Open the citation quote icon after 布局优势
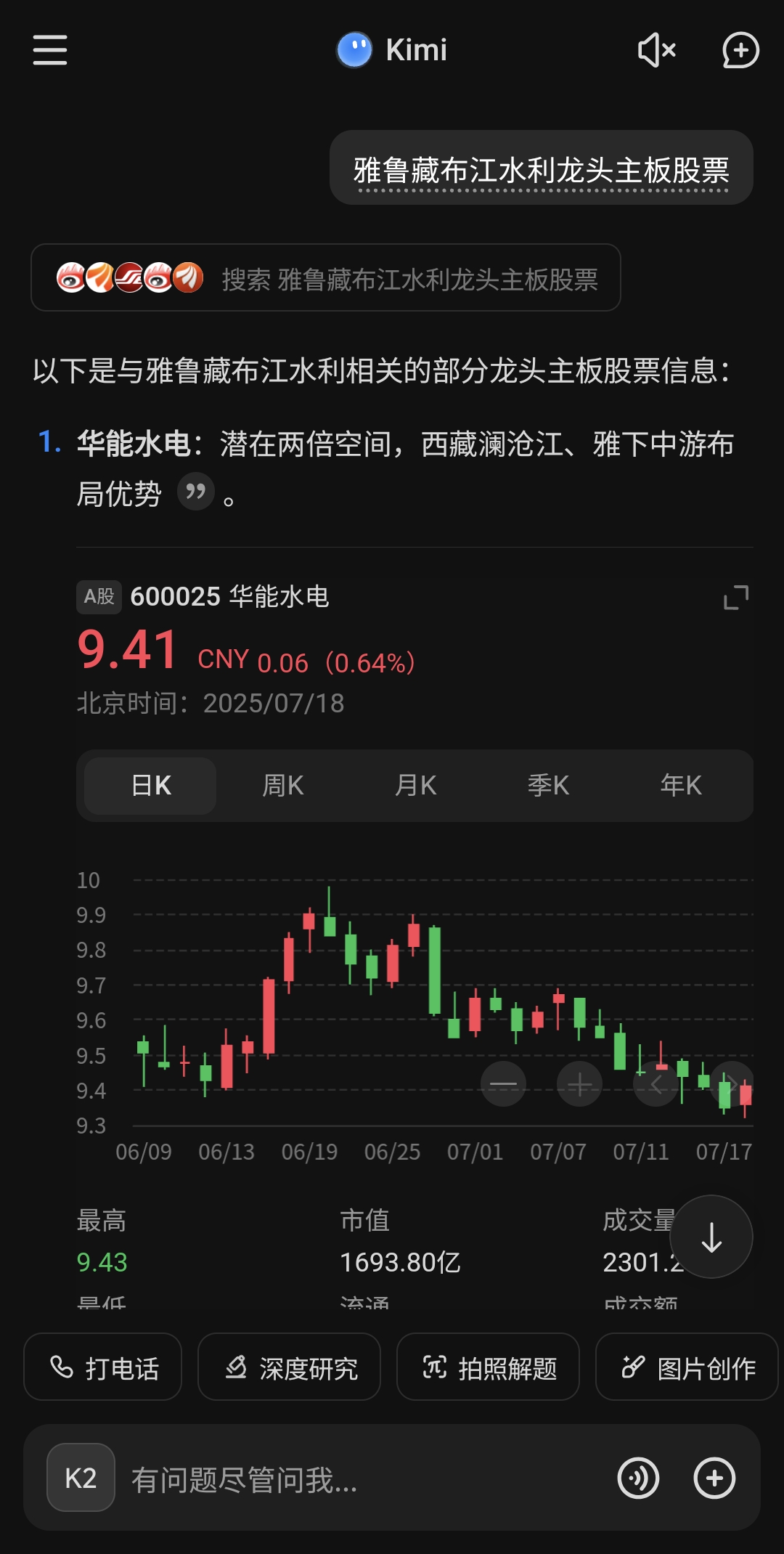This screenshot has height=1554, width=784. tap(195, 492)
